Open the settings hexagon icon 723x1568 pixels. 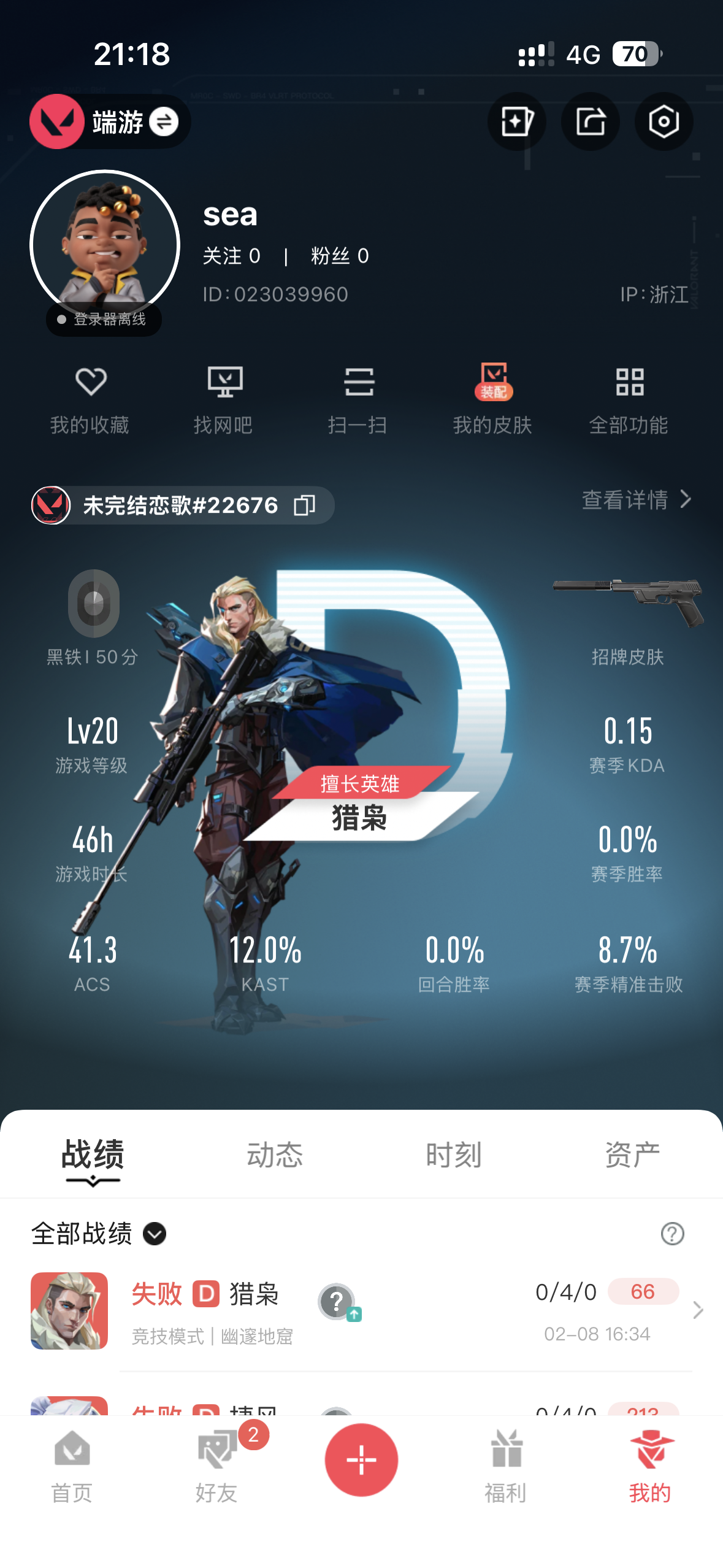pos(664,121)
